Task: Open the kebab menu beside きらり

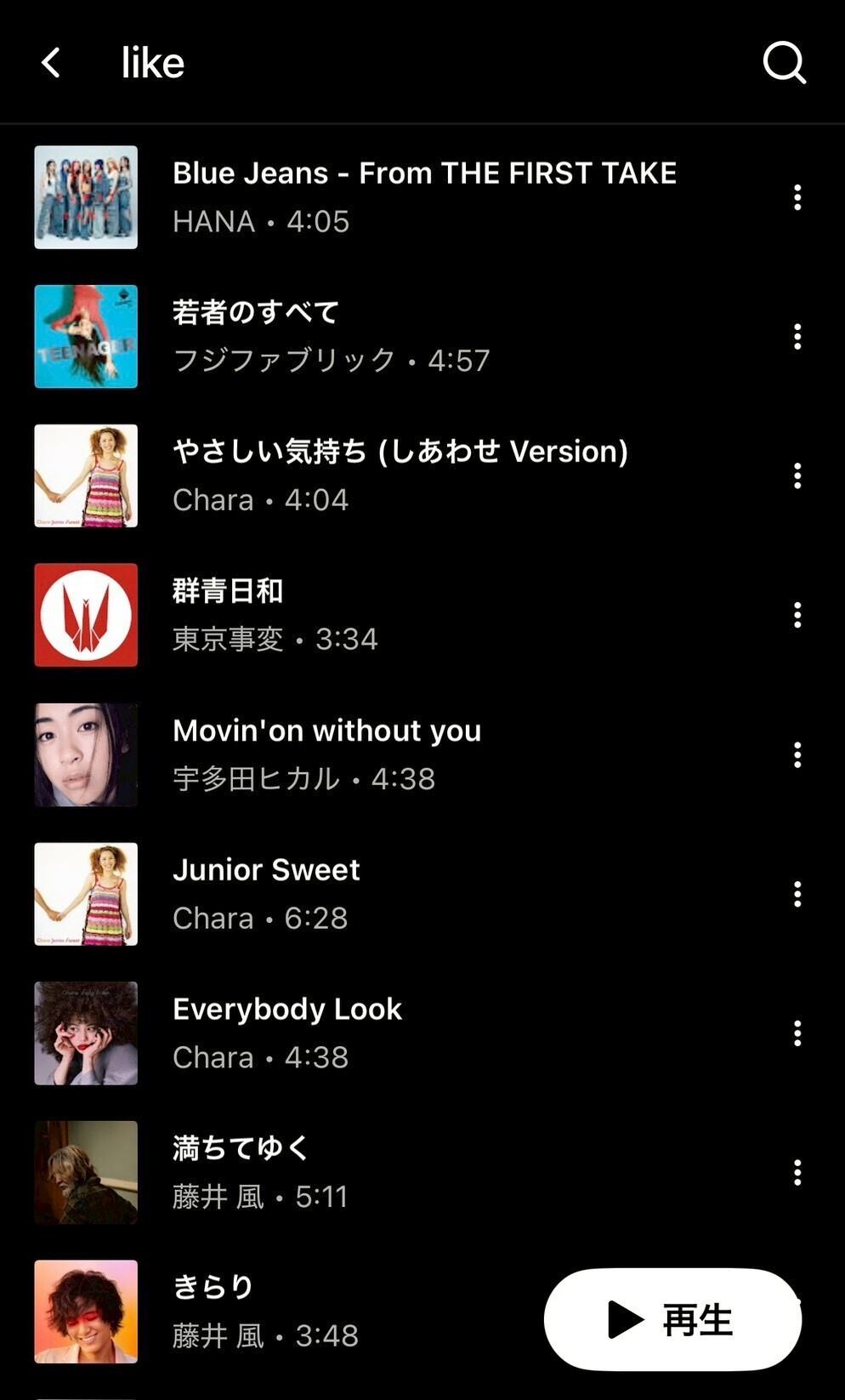Action: [797, 1312]
